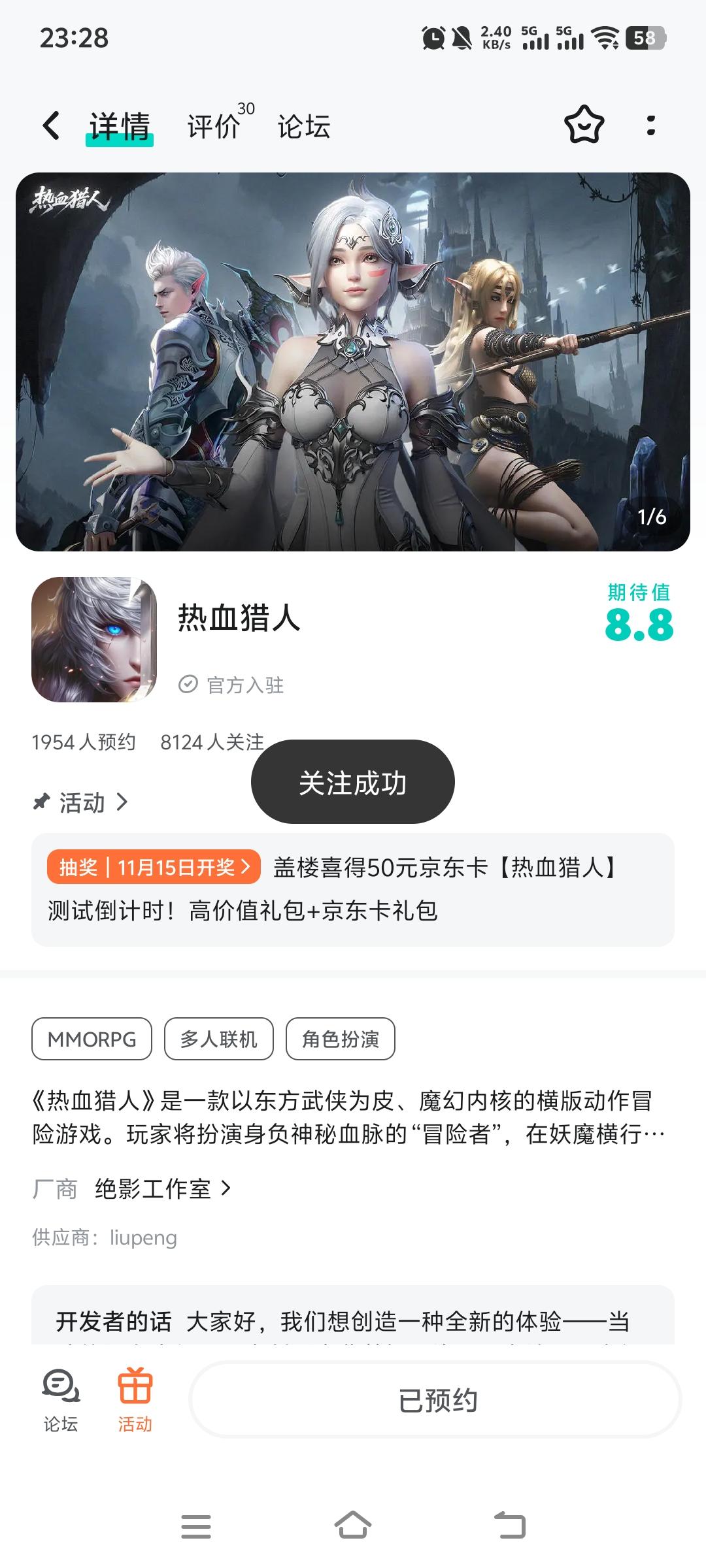Tap the 已预约 reservation button
Viewport: 706px width, 1568px height.
439,1401
